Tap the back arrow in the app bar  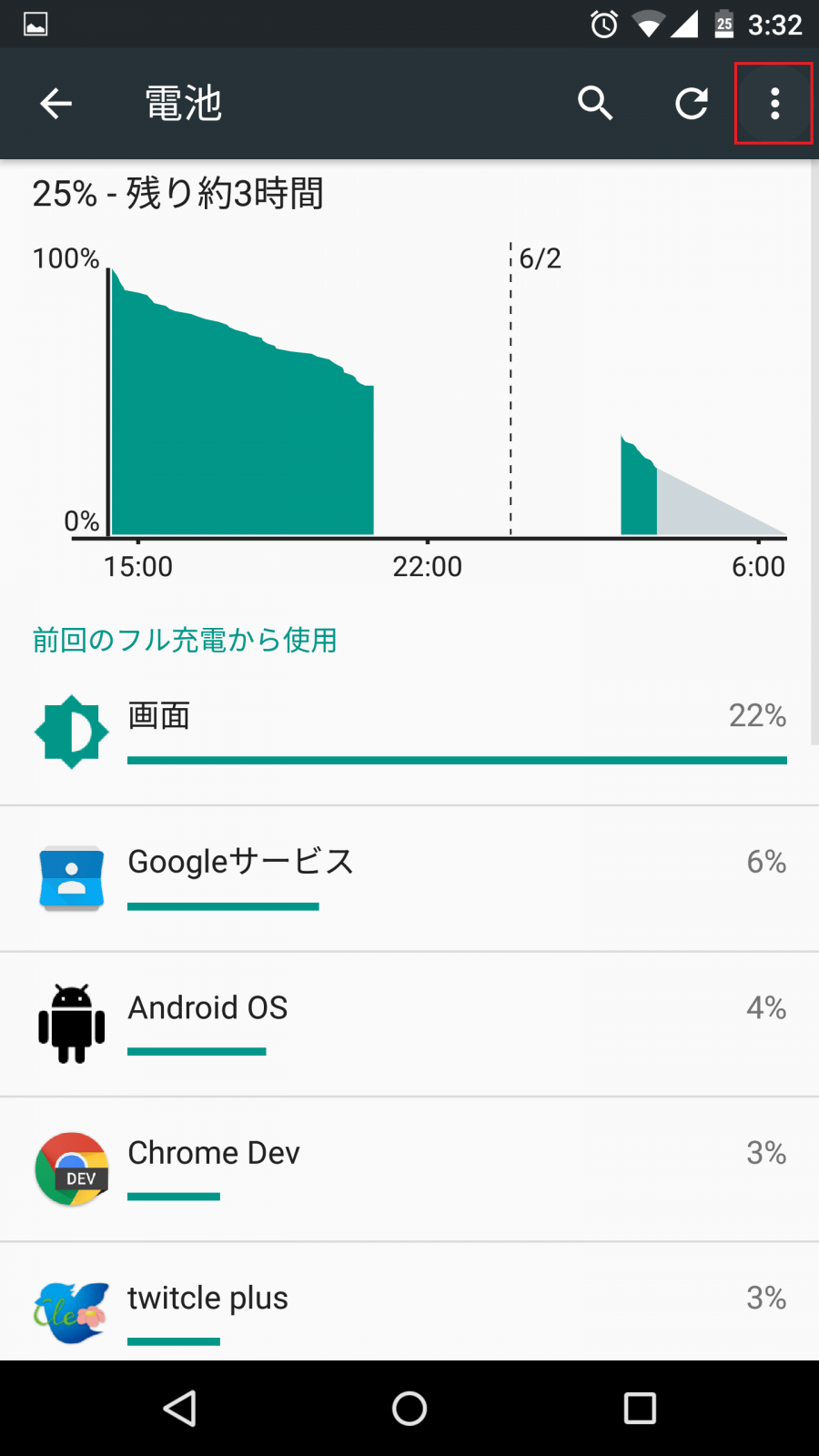click(x=55, y=103)
